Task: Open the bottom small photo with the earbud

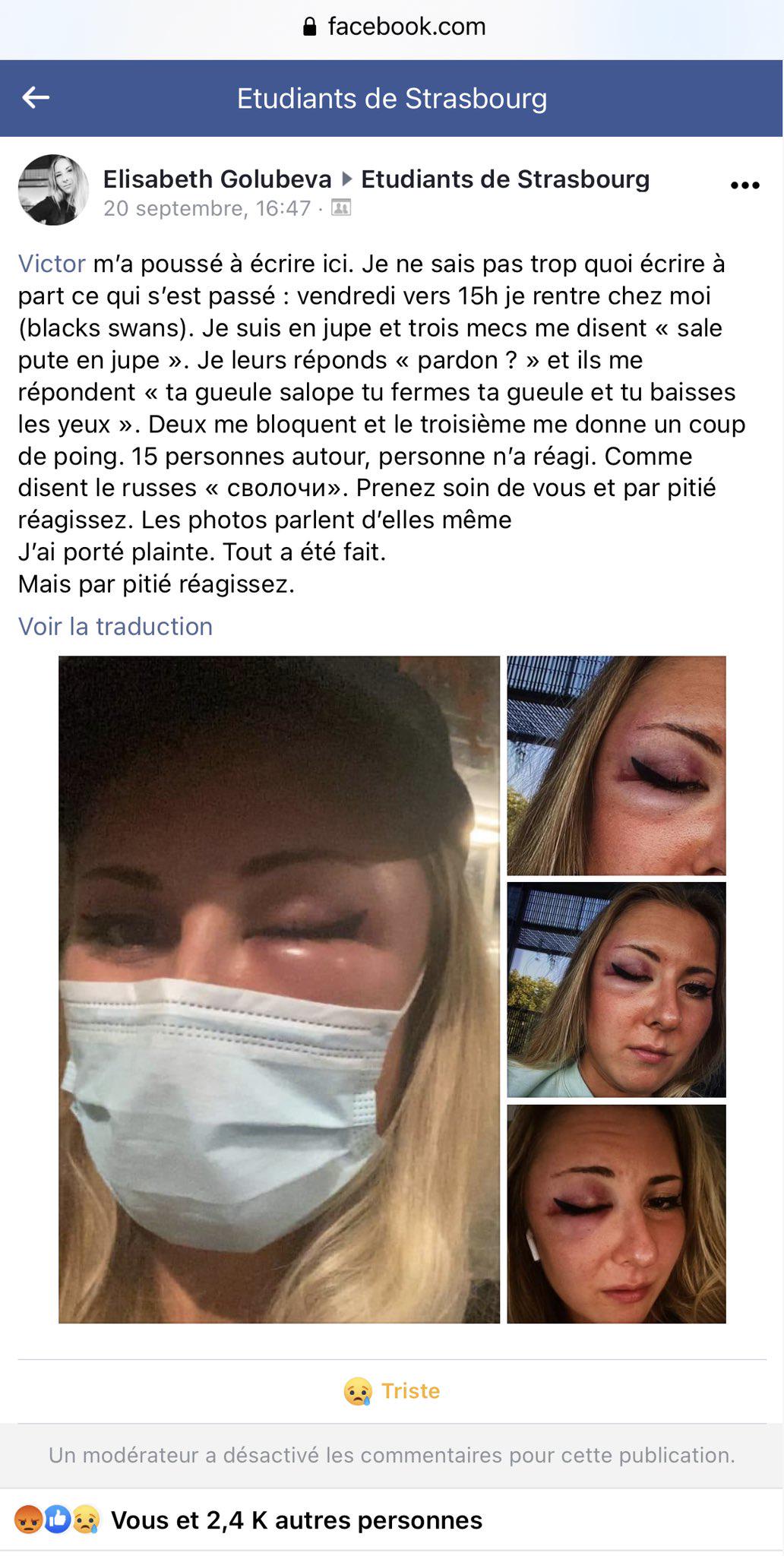Action: pyautogui.click(x=616, y=1213)
